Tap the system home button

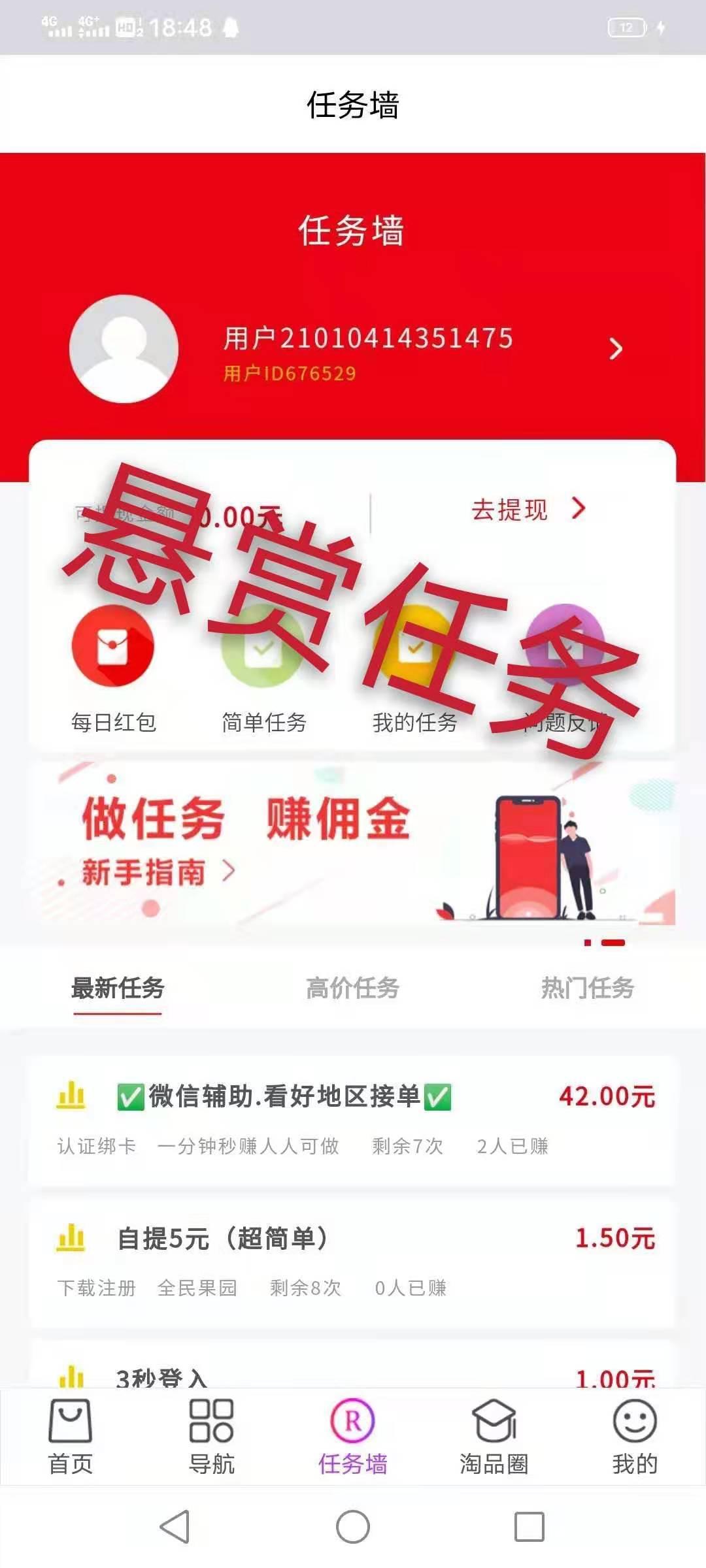(353, 1527)
